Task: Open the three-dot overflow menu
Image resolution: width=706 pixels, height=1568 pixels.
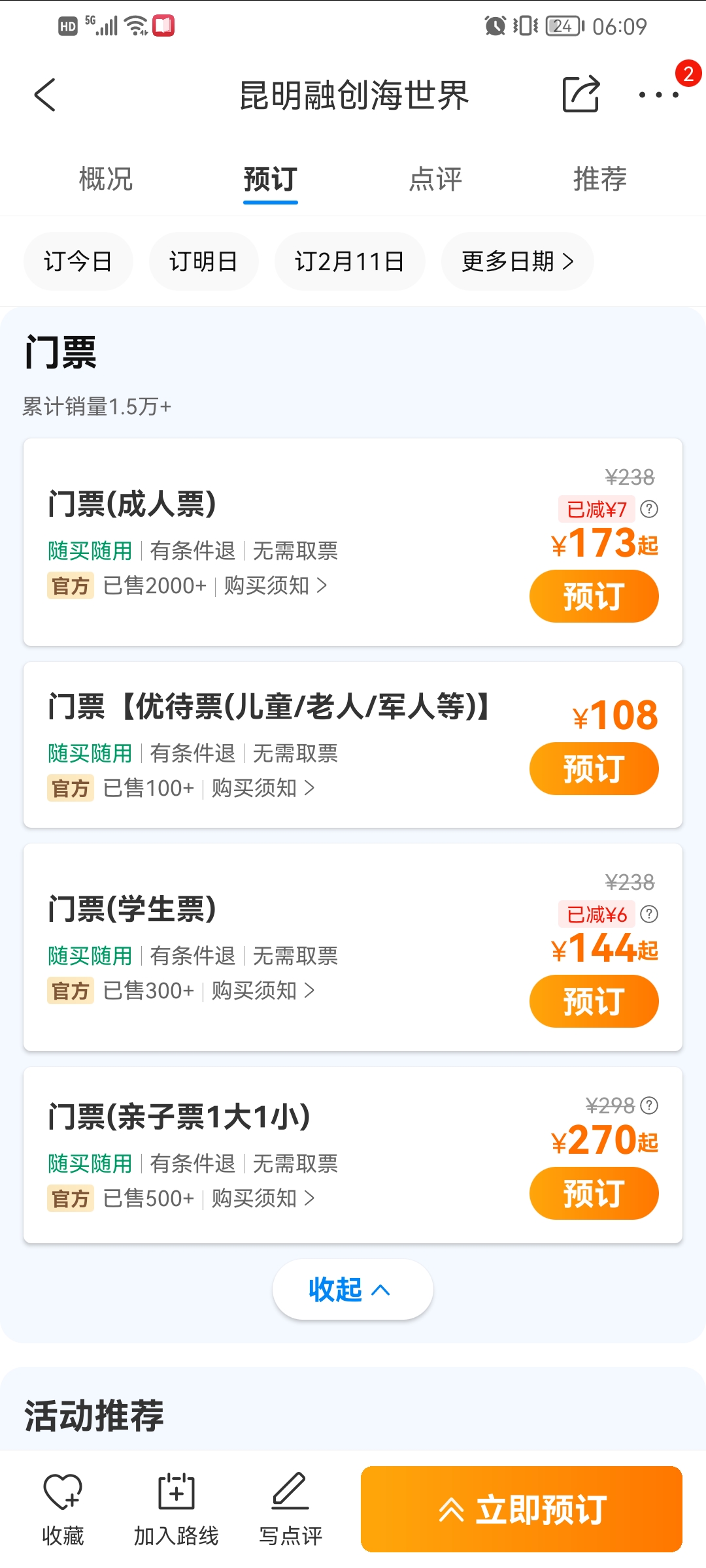Action: pyautogui.click(x=659, y=95)
